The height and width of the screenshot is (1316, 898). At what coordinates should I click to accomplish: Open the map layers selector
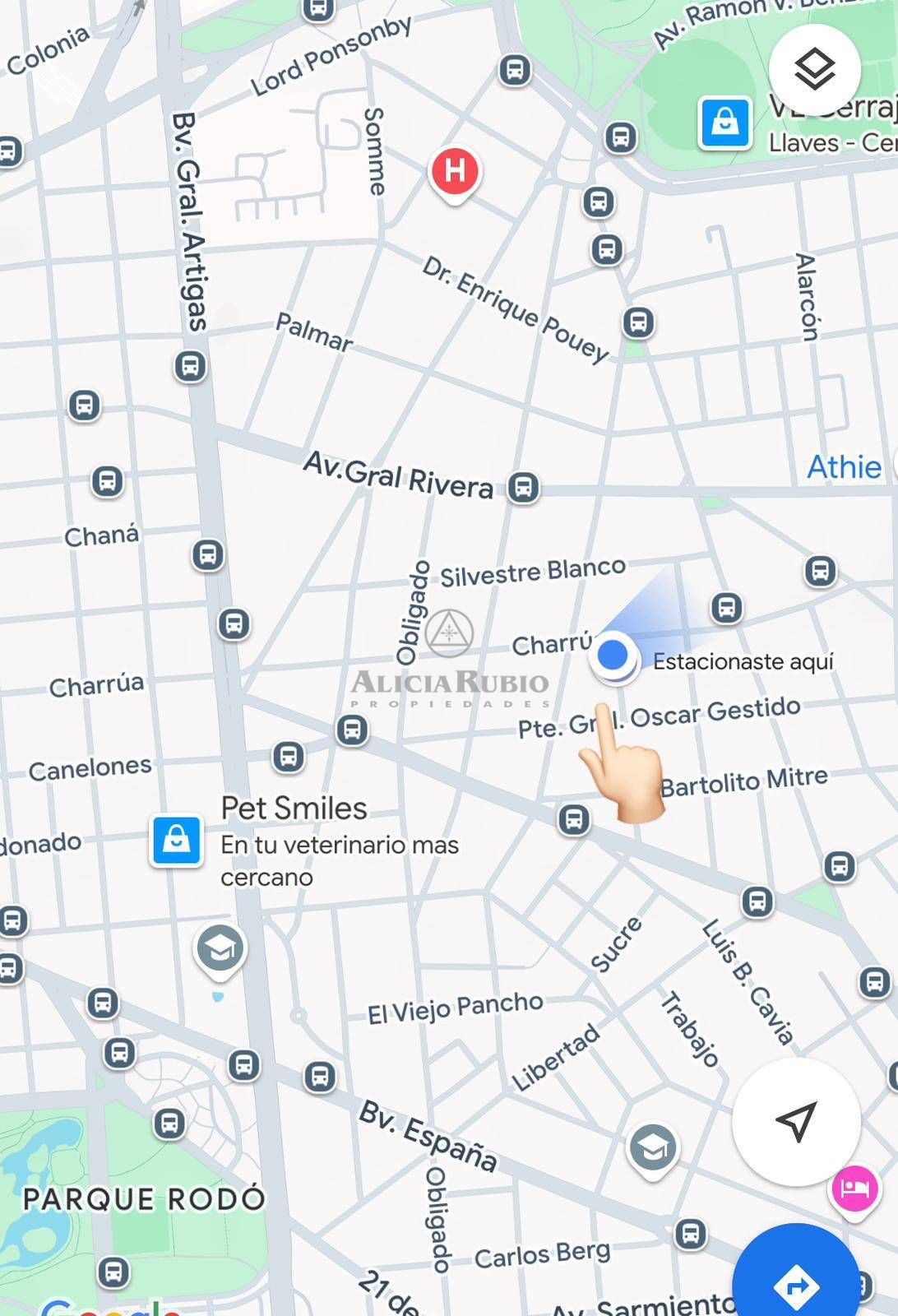(x=814, y=69)
